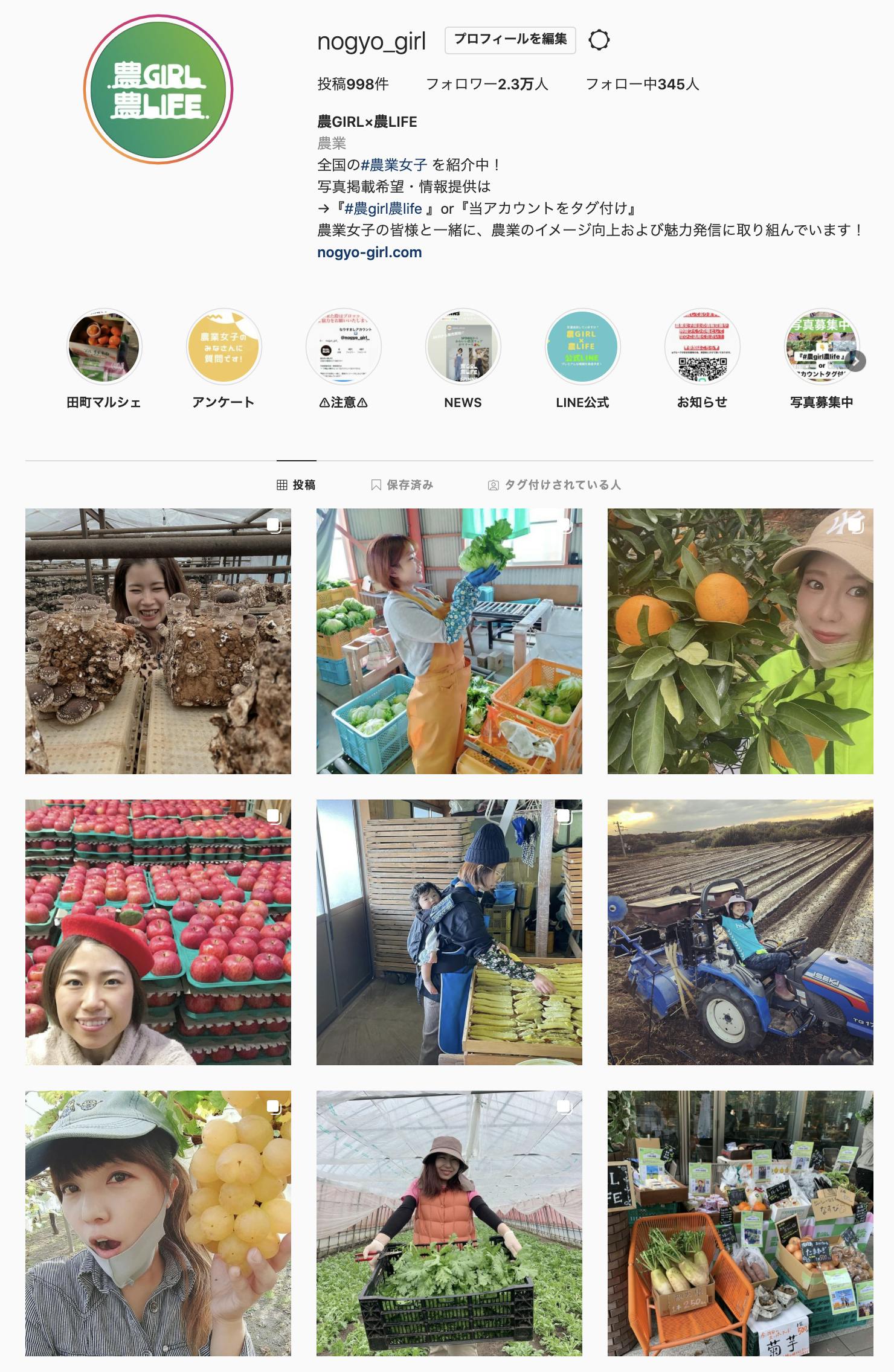Show more highlights with the right arrow
Image resolution: width=894 pixels, height=1372 pixels.
point(855,361)
